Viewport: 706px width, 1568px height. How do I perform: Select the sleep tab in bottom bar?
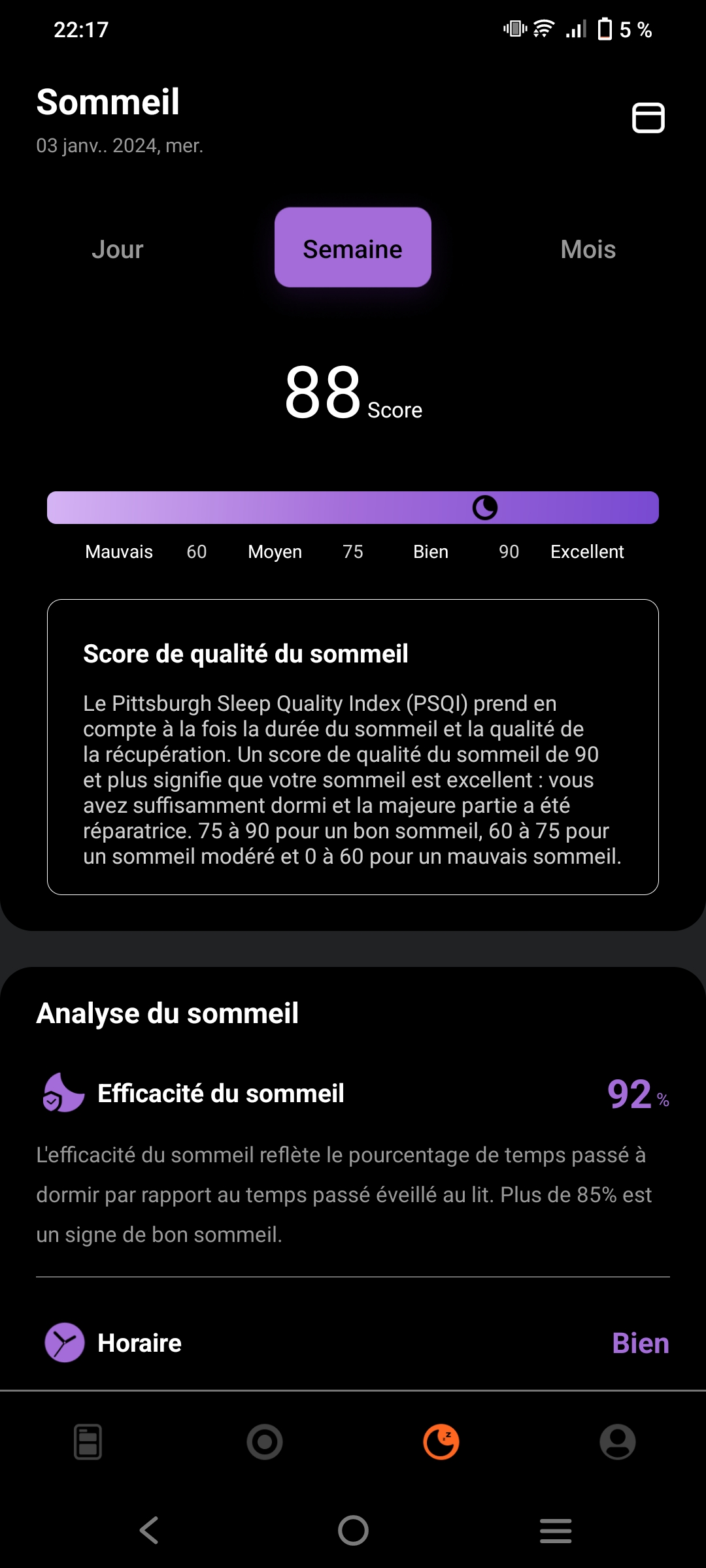(x=441, y=1442)
